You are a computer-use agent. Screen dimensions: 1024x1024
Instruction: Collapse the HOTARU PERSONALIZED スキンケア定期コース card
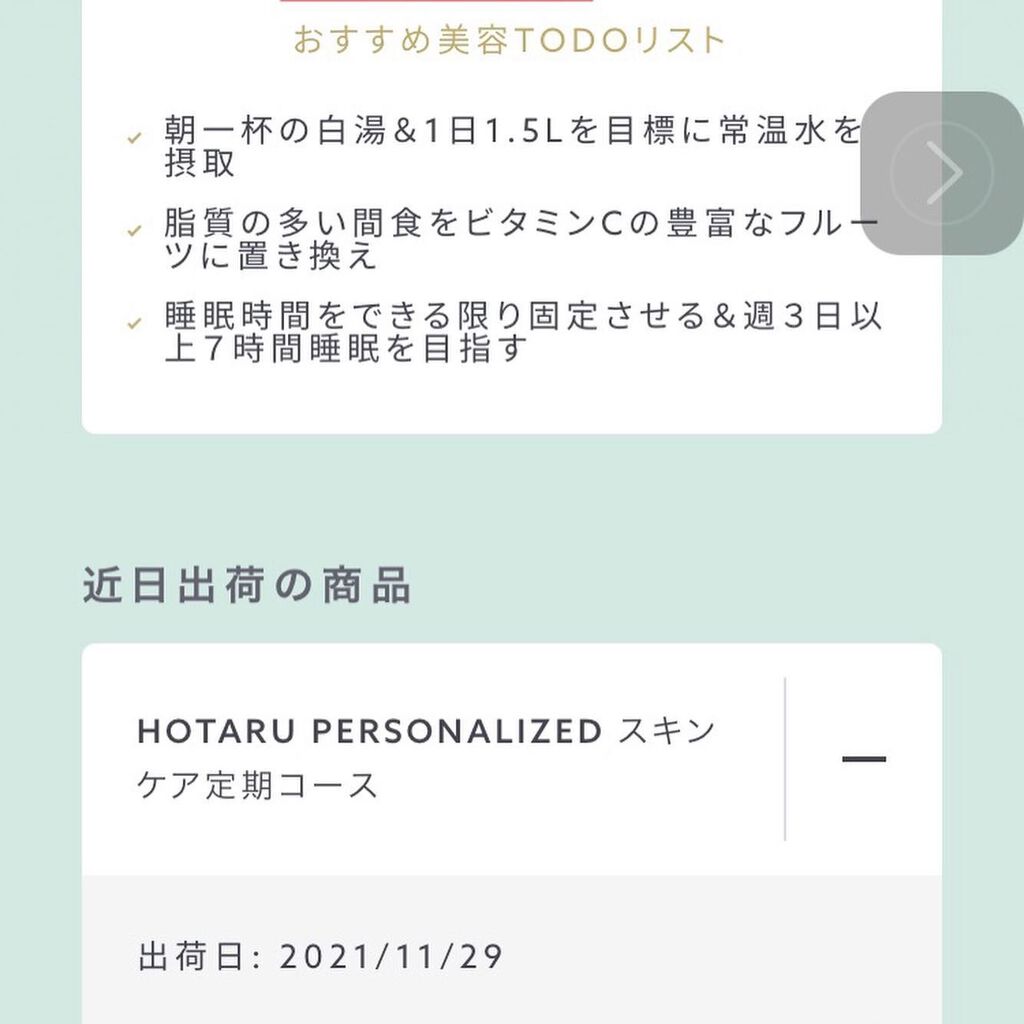[x=863, y=759]
